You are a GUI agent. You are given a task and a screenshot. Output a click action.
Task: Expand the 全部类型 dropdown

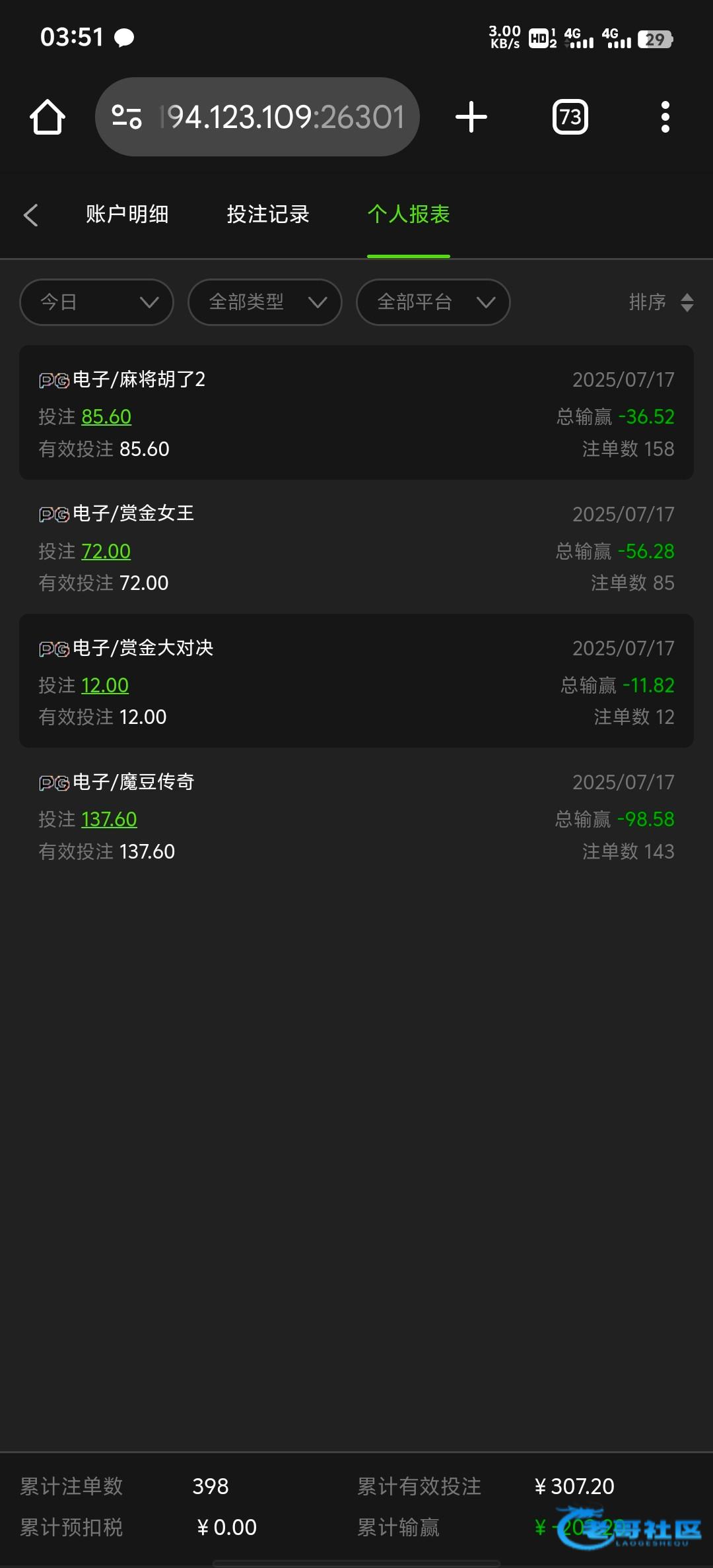point(265,302)
